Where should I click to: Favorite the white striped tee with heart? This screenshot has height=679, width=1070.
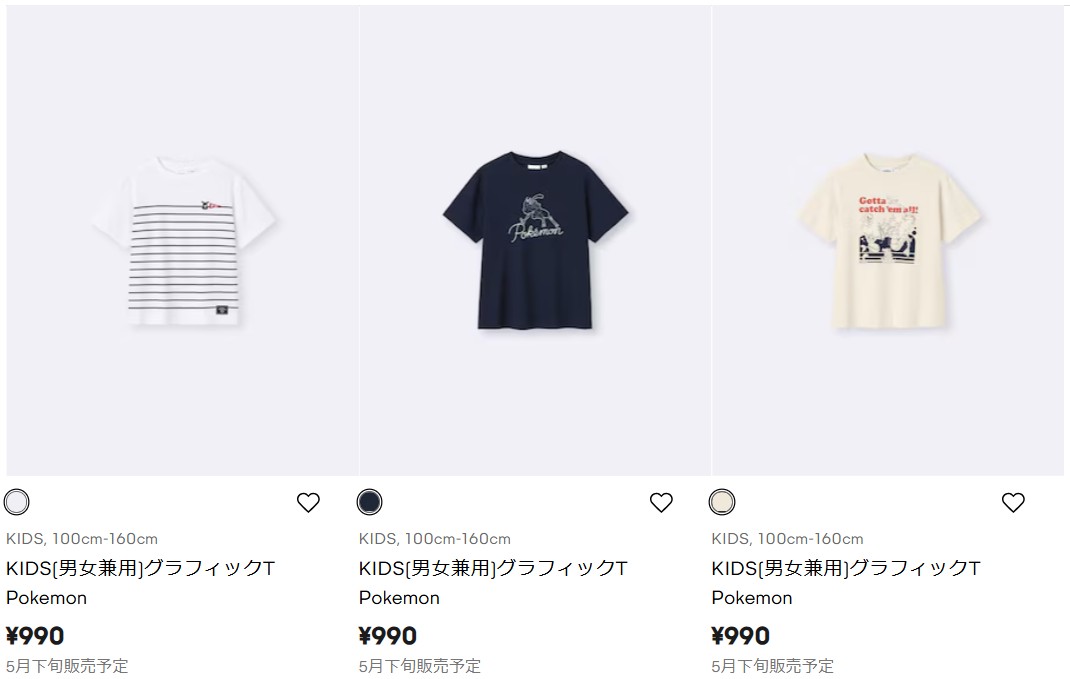(308, 503)
